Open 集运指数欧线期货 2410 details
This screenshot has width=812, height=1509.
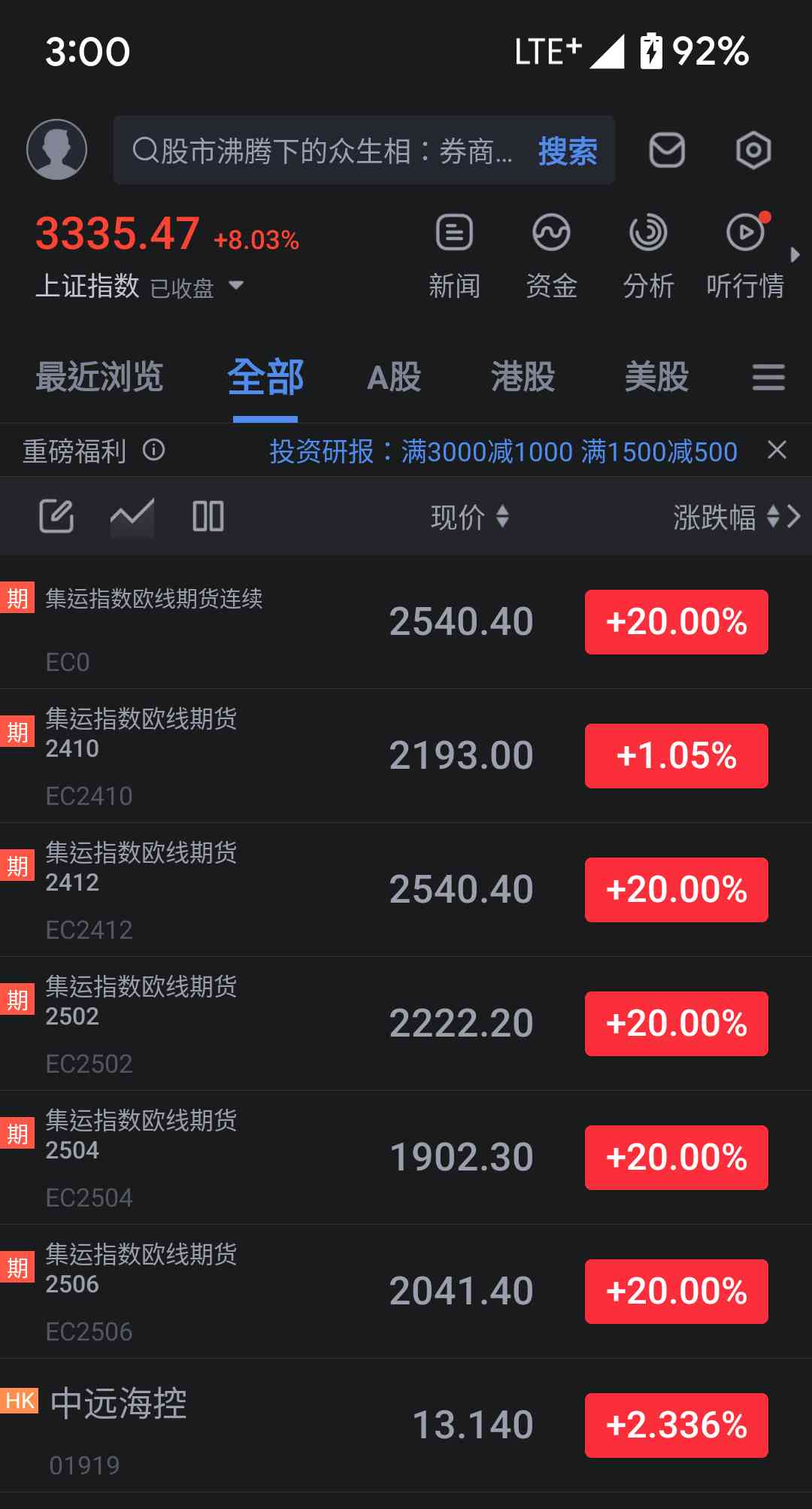226,755
